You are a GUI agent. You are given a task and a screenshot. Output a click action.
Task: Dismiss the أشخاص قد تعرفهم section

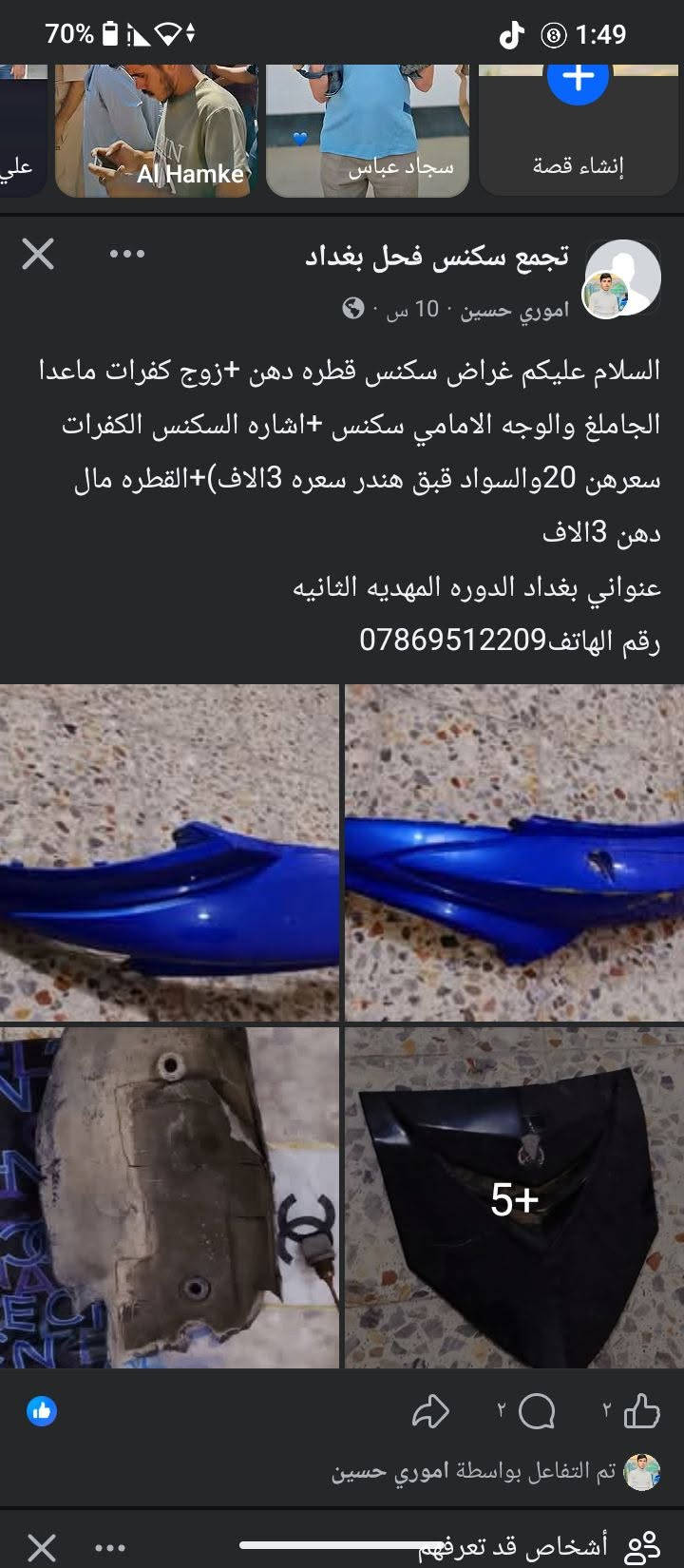42,1547
